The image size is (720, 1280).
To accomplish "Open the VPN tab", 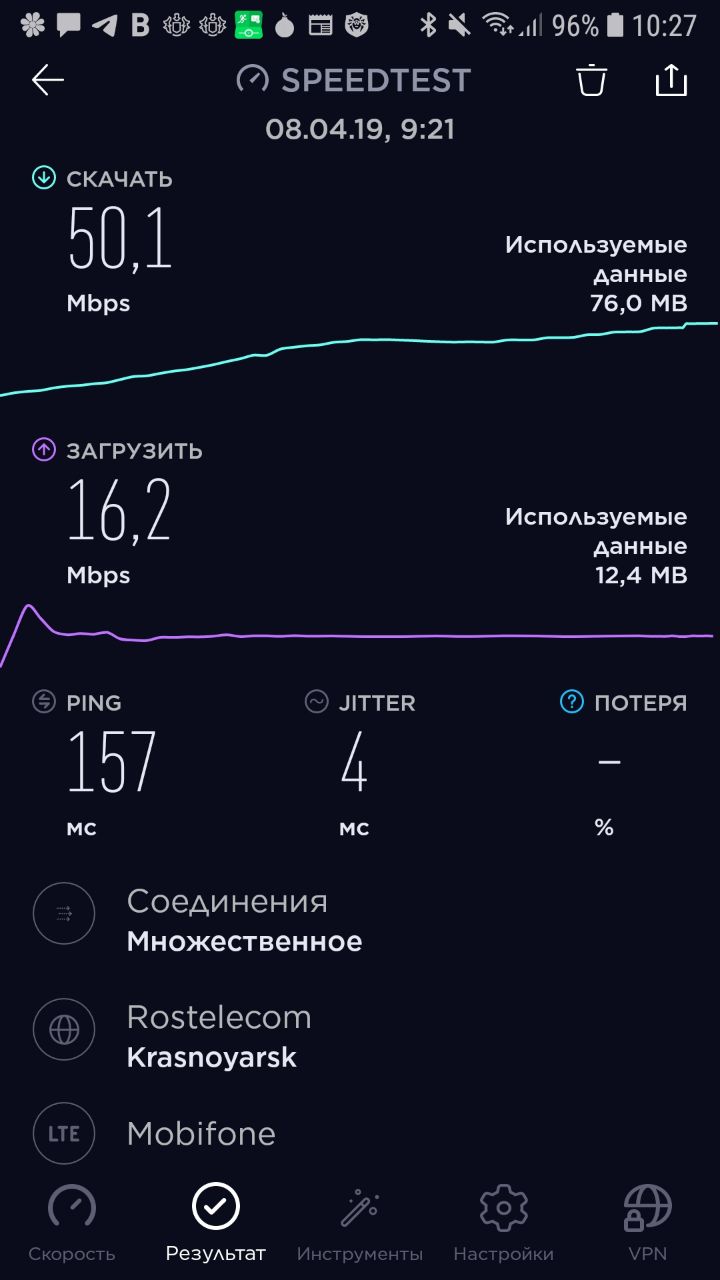I will click(647, 1223).
